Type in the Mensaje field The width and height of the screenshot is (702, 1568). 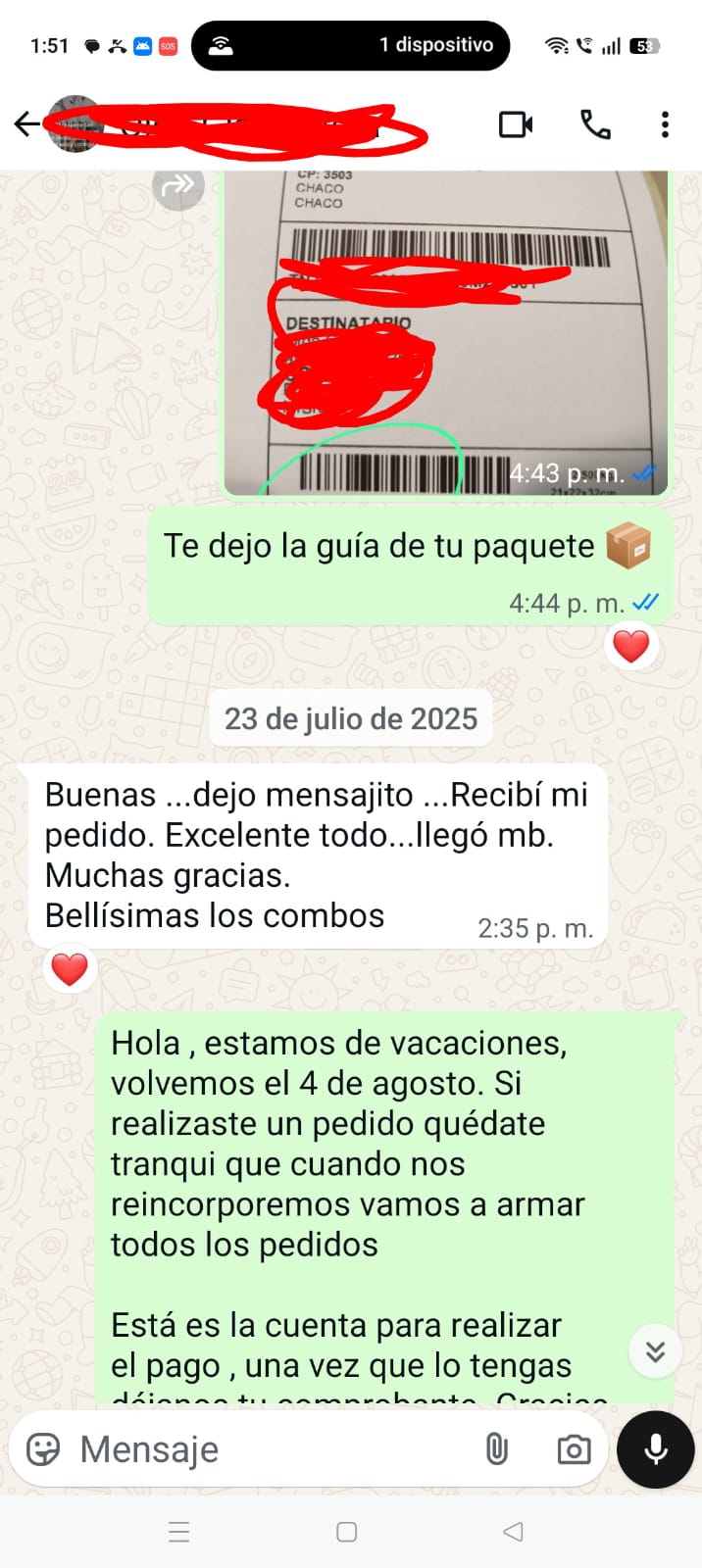275,1448
